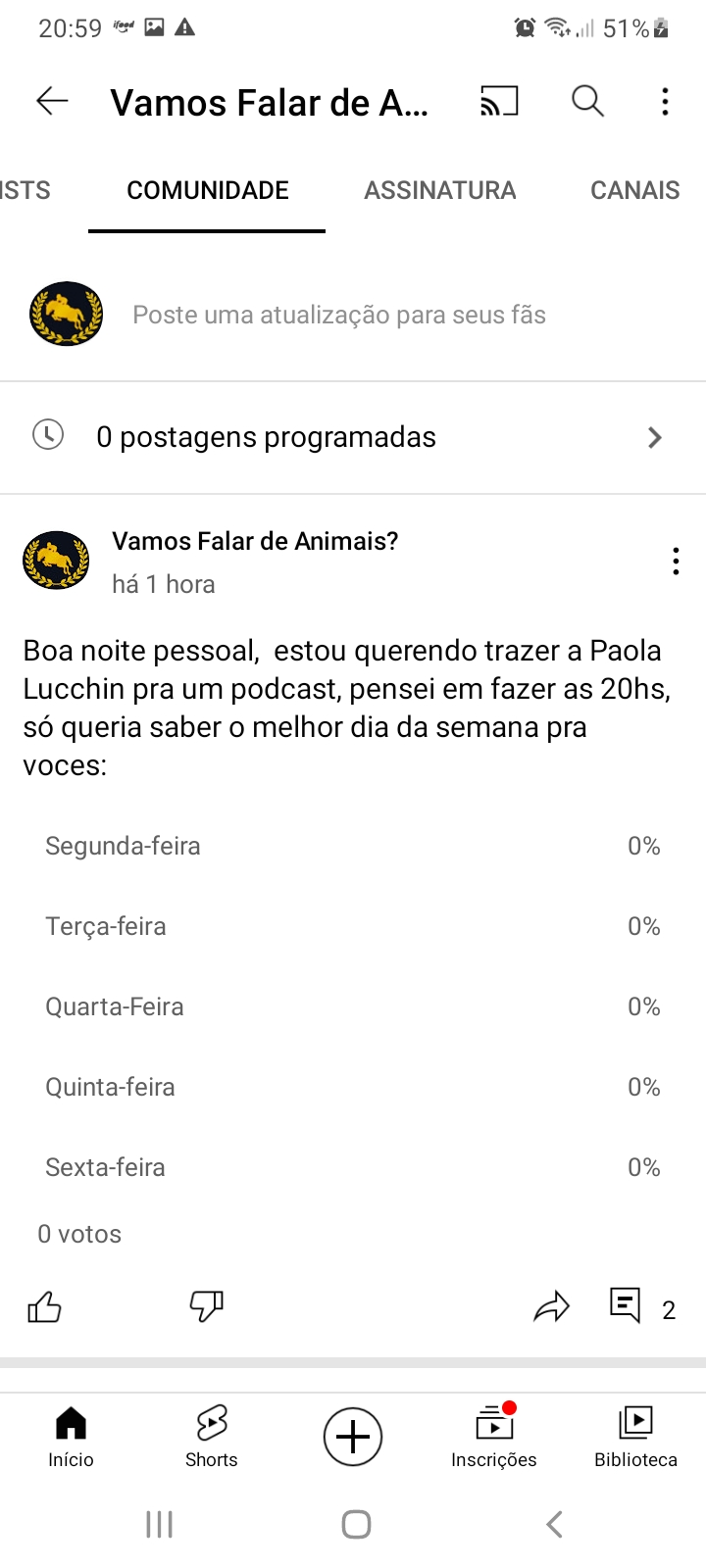Switch to the CANAIS tab
Viewport: 706px width, 1568px height.
[x=634, y=190]
